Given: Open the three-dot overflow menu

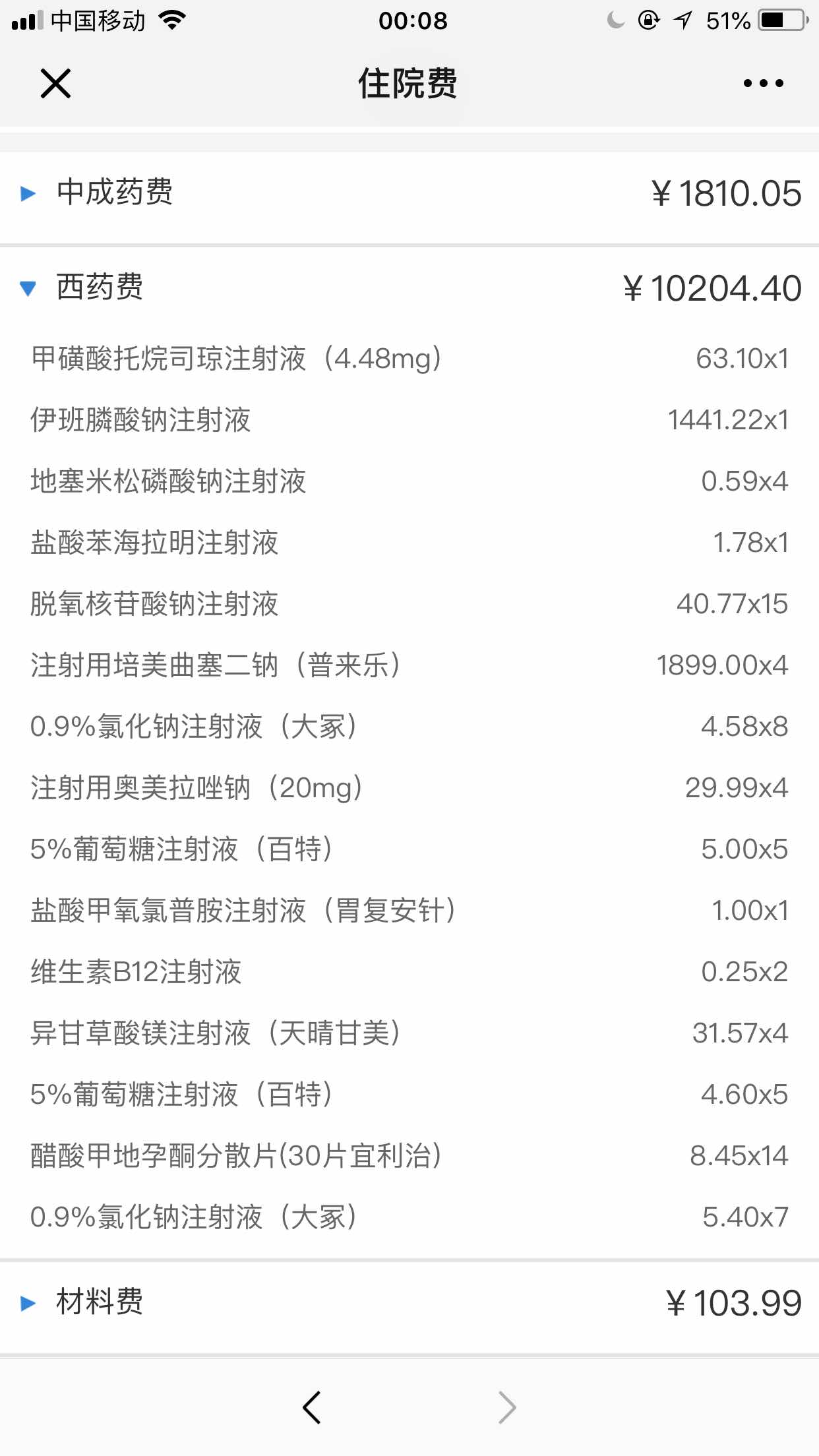Looking at the screenshot, I should (763, 84).
